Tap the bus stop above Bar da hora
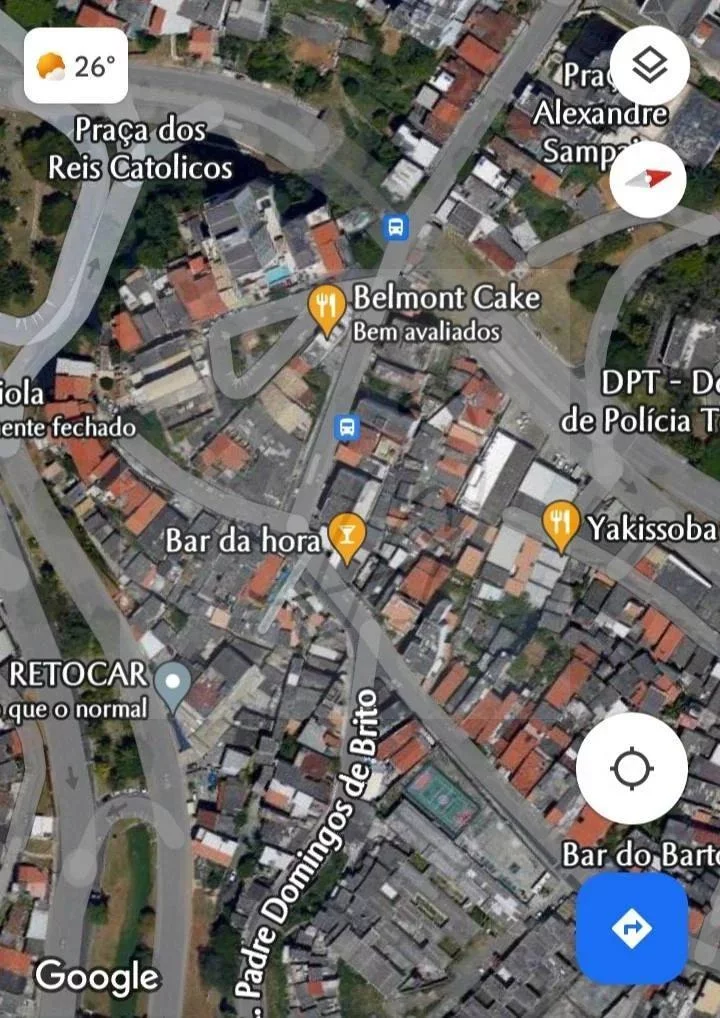This screenshot has width=720, height=1018. point(346,428)
